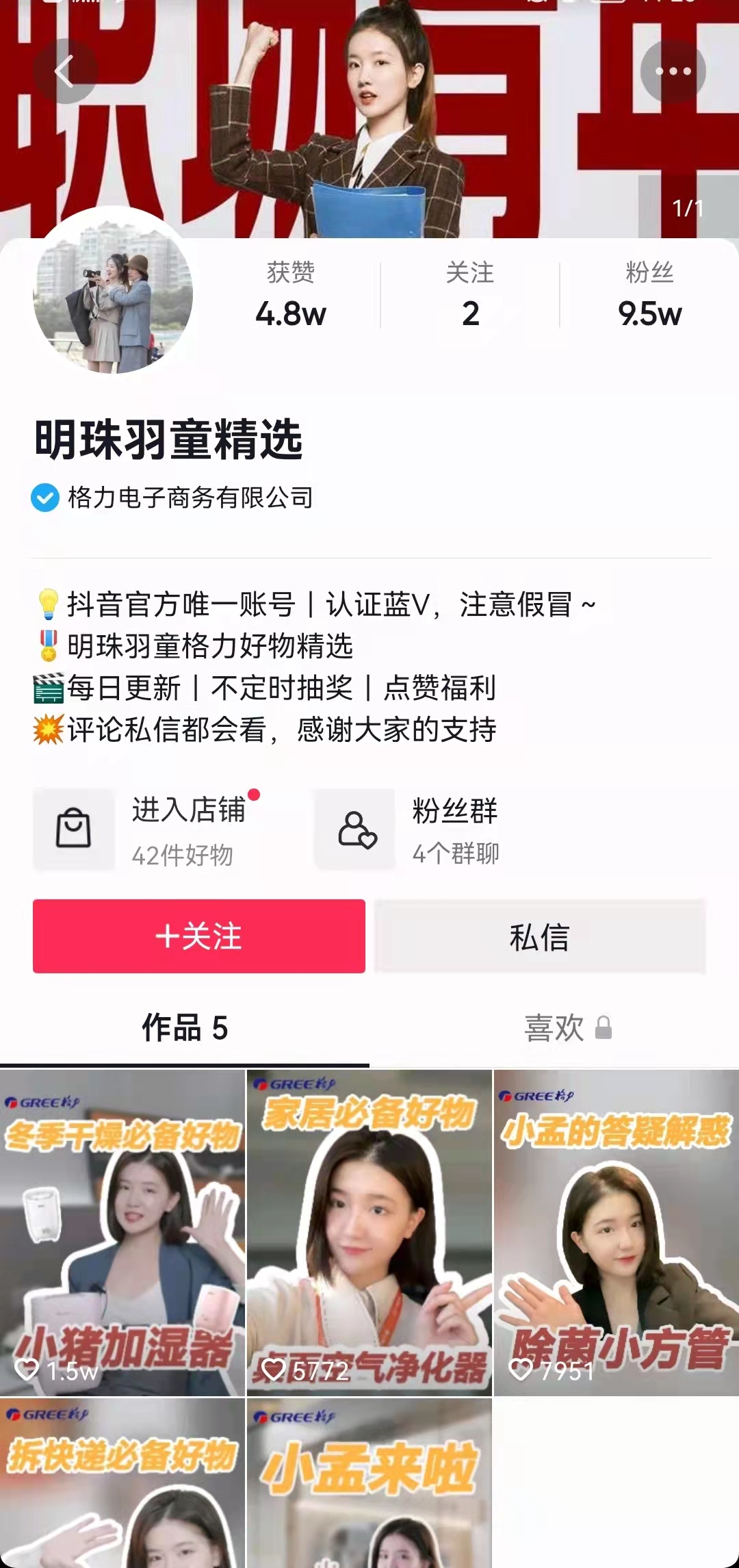
Task: Play the 小猪加湿器 video
Action: pyautogui.click(x=122, y=1232)
